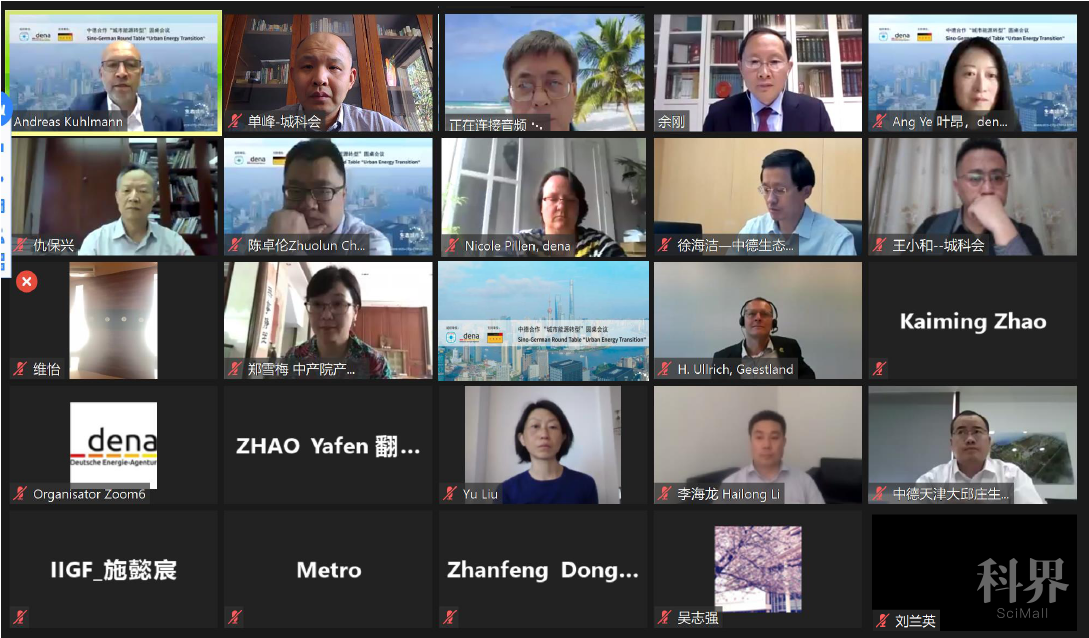The width and height of the screenshot is (1089, 638).
Task: Select the Metro participant tile
Action: (328, 569)
